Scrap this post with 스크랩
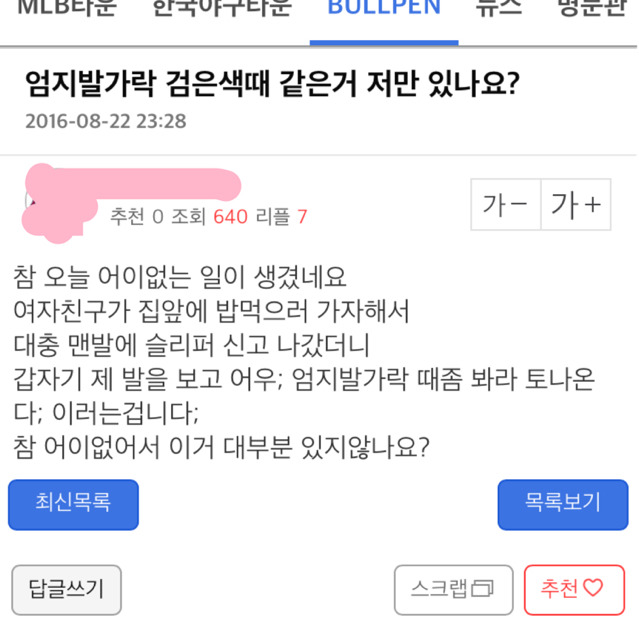This screenshot has height=643, width=639. [x=453, y=589]
